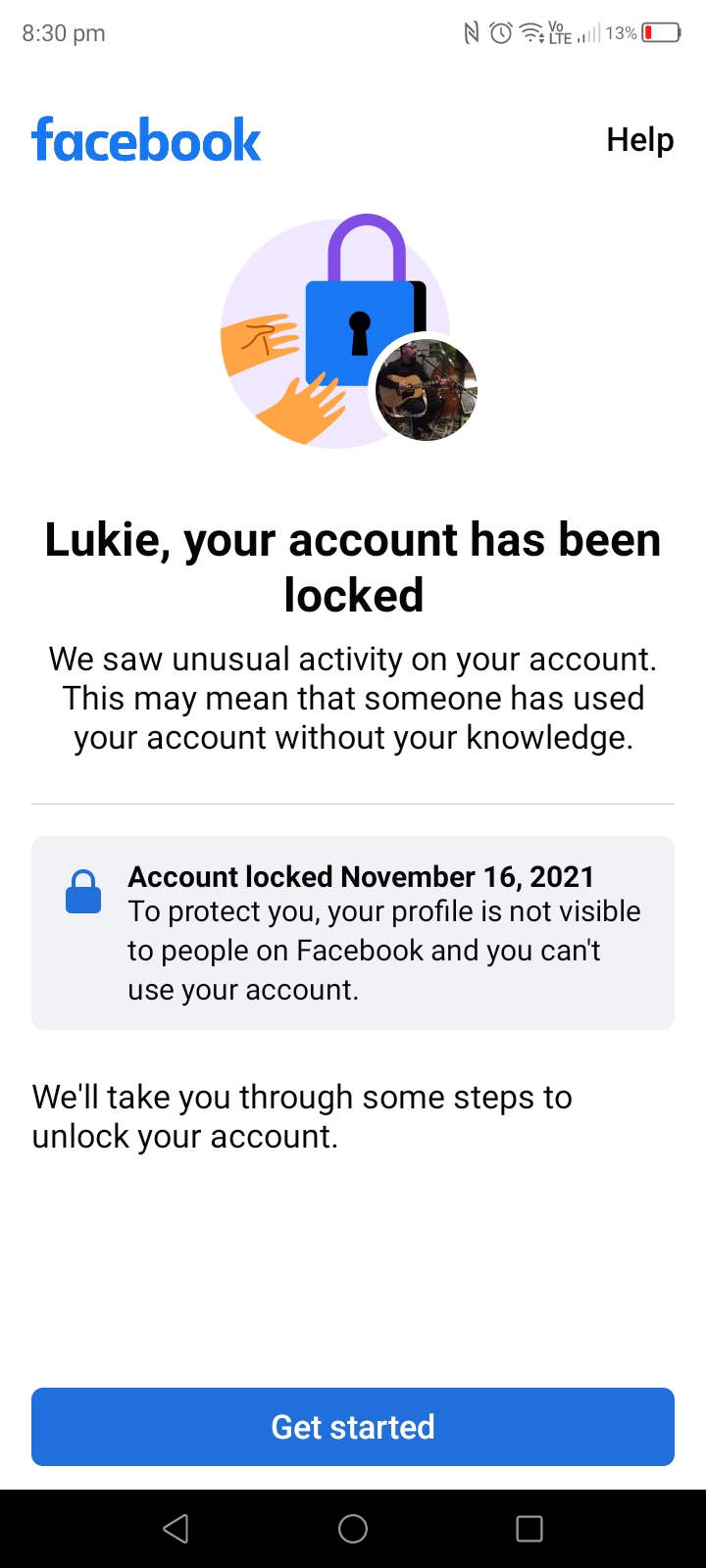
Task: Open the Help link
Action: 639,140
